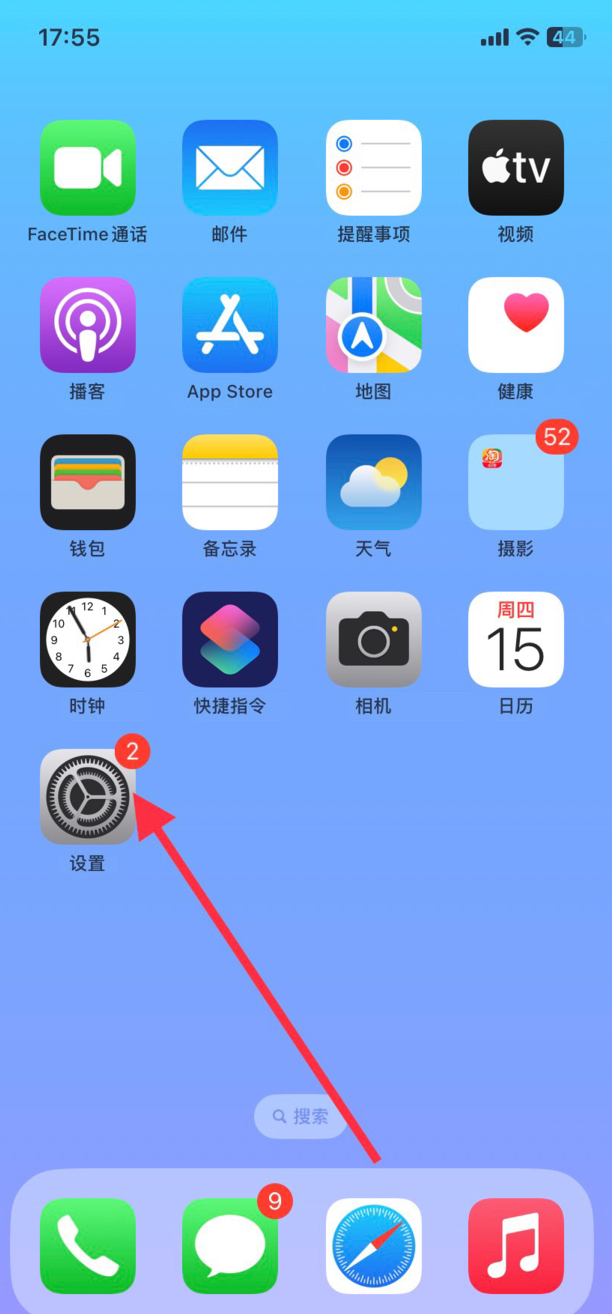Viewport: 612px width, 1314px height.
Task: Open the 时钟 clock app
Action: tap(87, 639)
